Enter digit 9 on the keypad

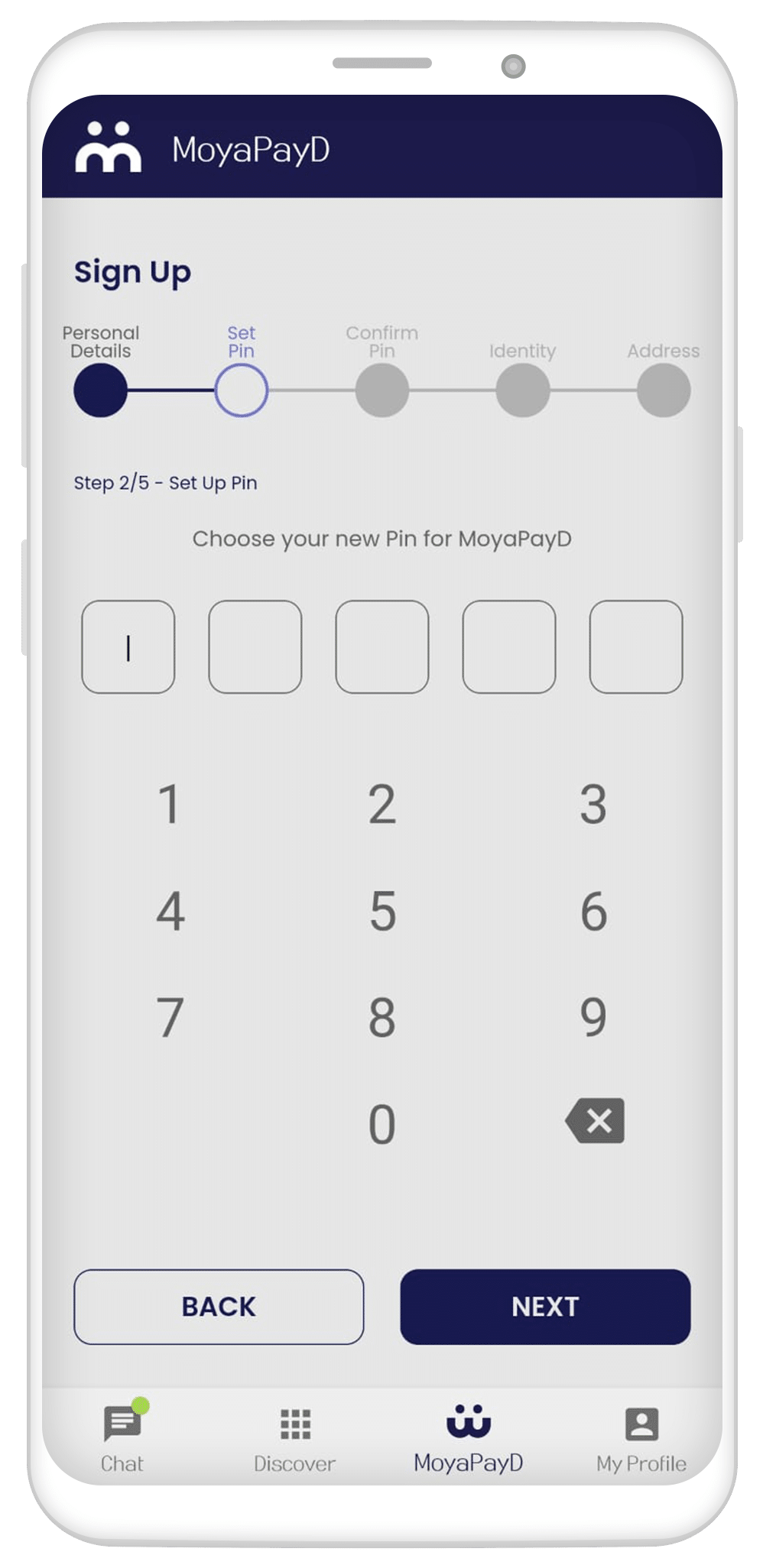[593, 1017]
